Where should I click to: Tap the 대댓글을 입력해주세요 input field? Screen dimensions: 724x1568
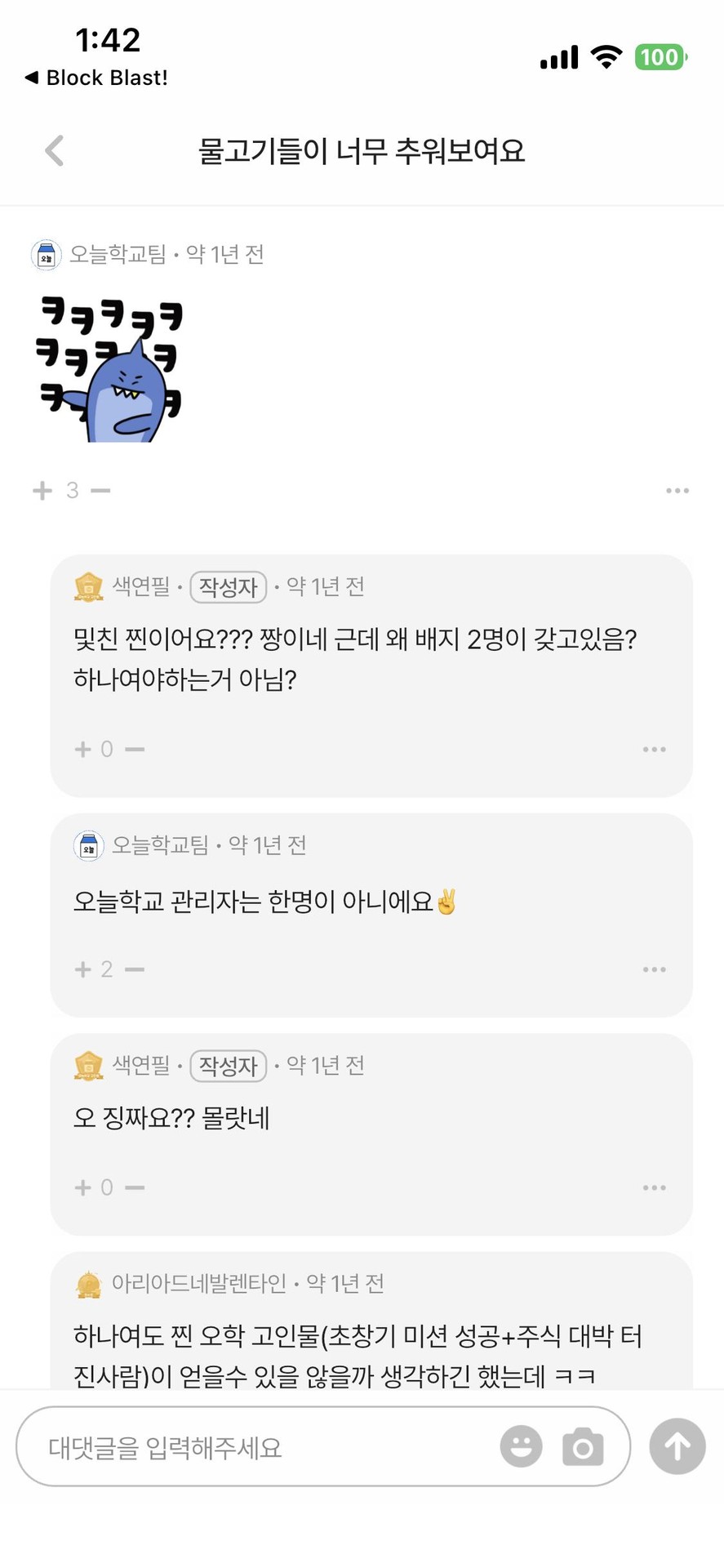point(245,1446)
